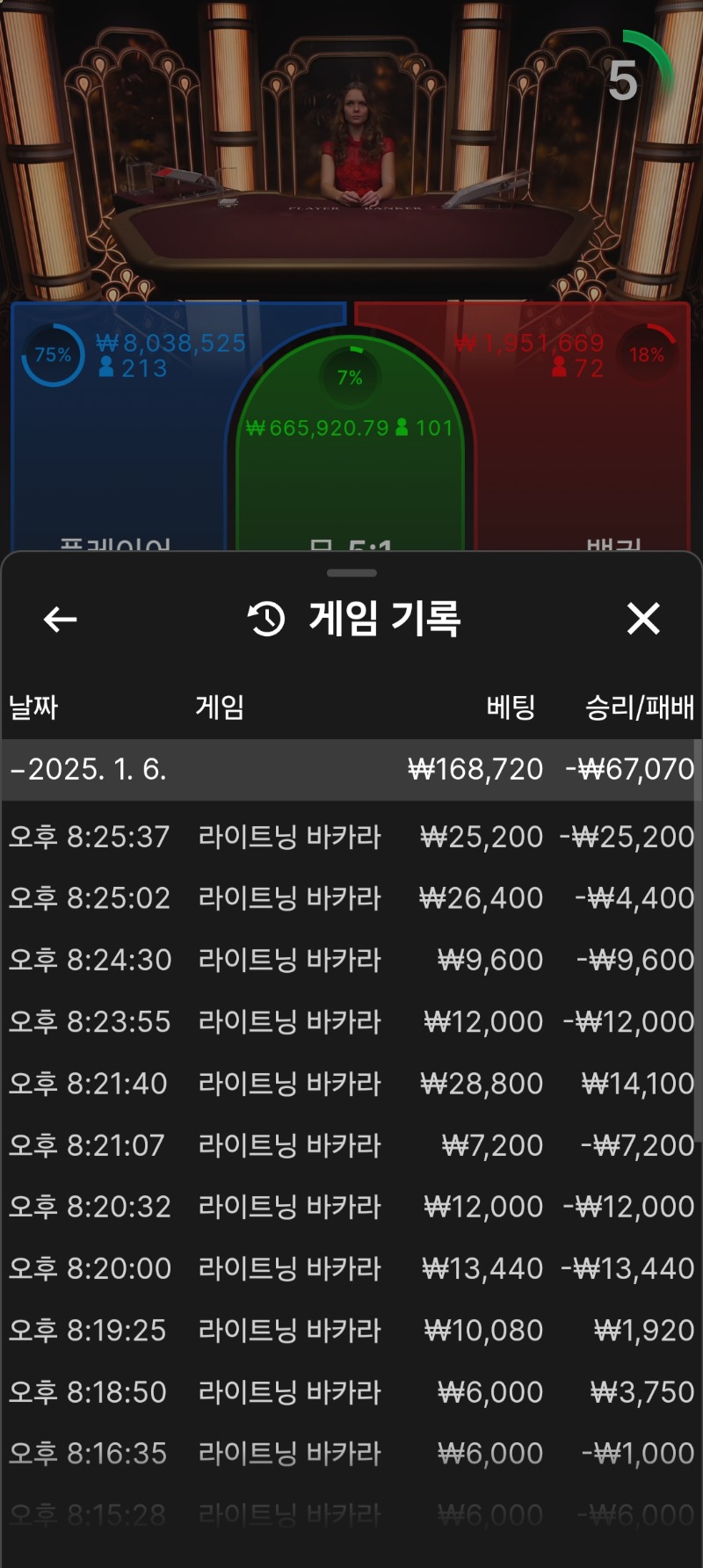Open the 오후 8:24:30 game record
Image resolution: width=703 pixels, height=1568 pixels.
[351, 960]
